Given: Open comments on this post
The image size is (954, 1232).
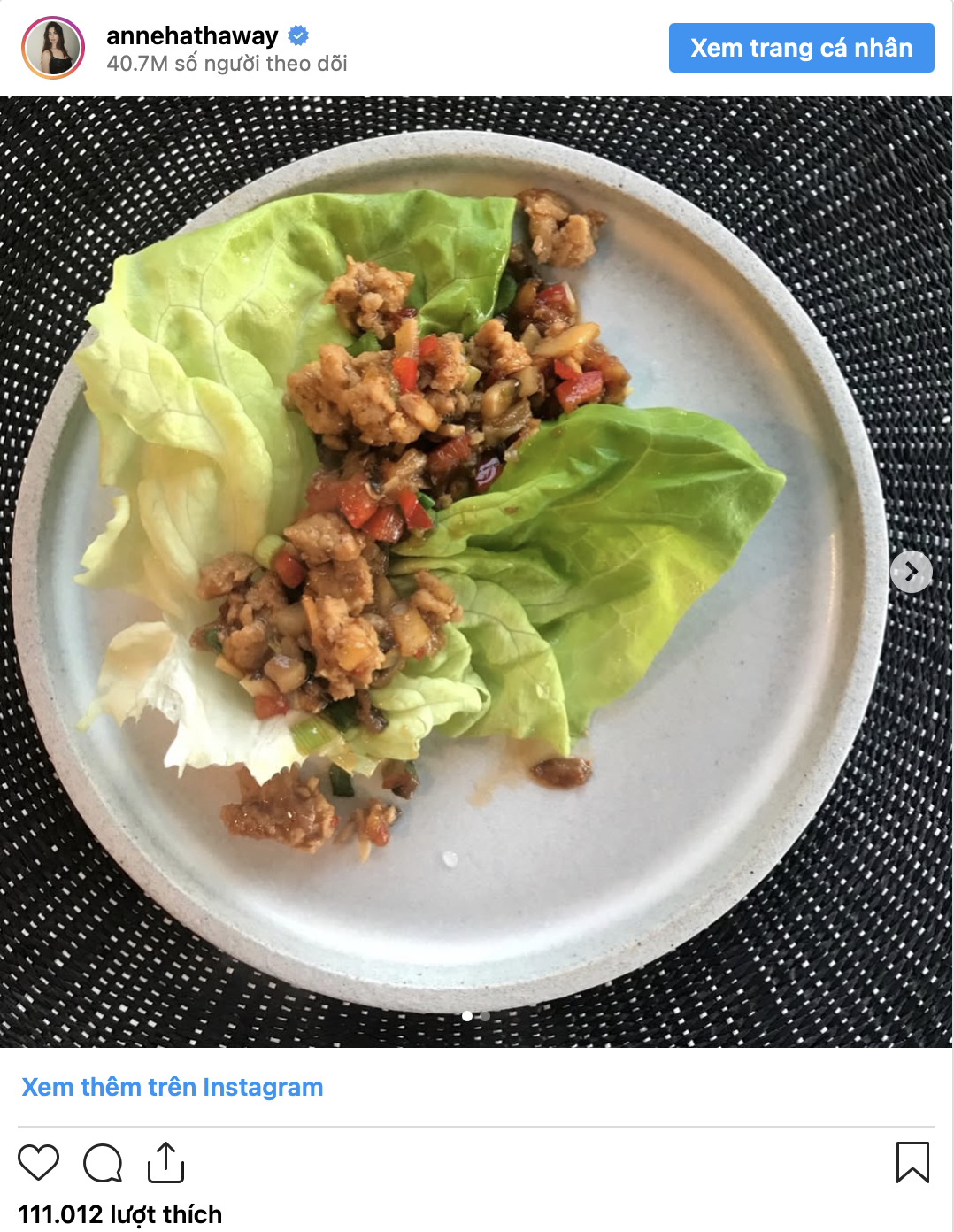Looking at the screenshot, I should coord(103,1162).
